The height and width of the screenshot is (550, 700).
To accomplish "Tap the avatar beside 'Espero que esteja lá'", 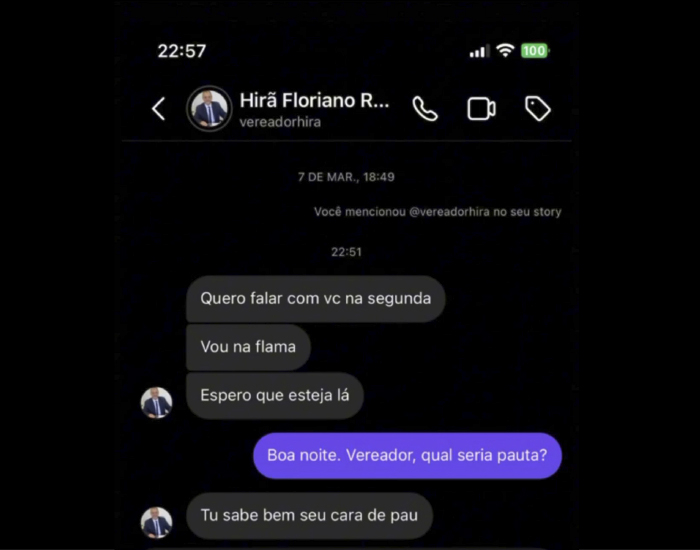I will 156,403.
